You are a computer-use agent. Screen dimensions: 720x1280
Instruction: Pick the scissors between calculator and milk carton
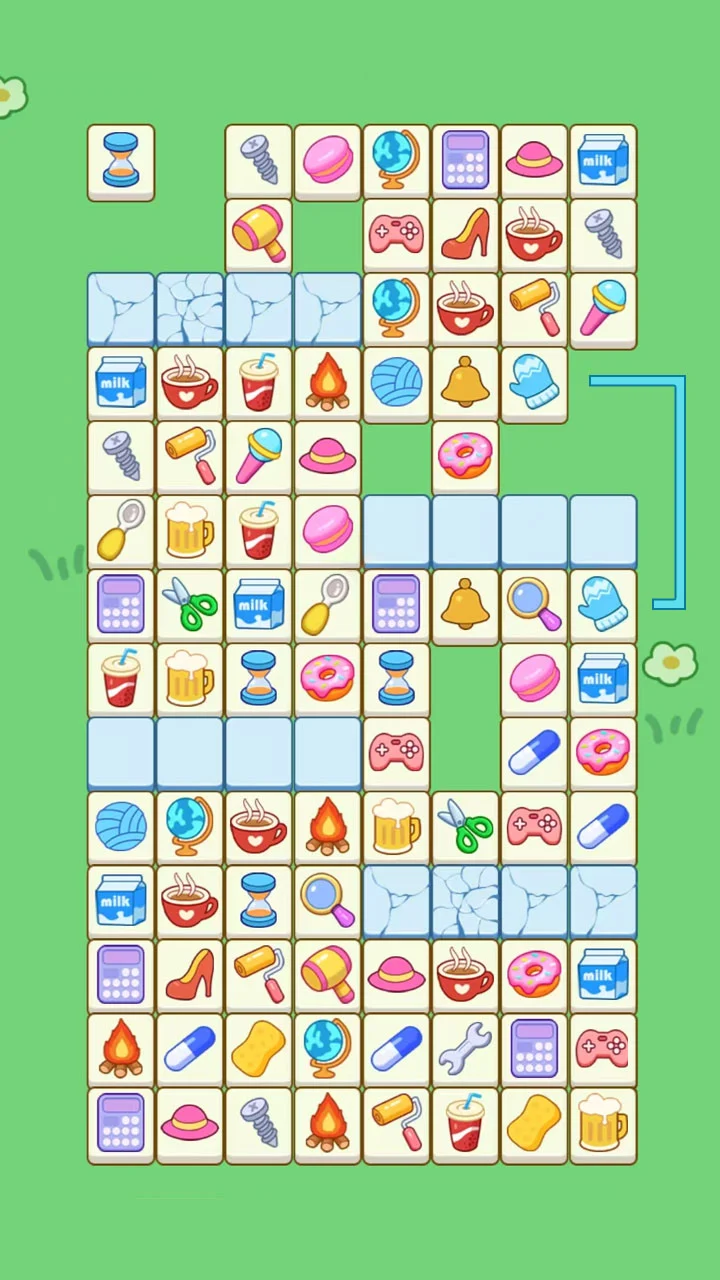pyautogui.click(x=190, y=605)
